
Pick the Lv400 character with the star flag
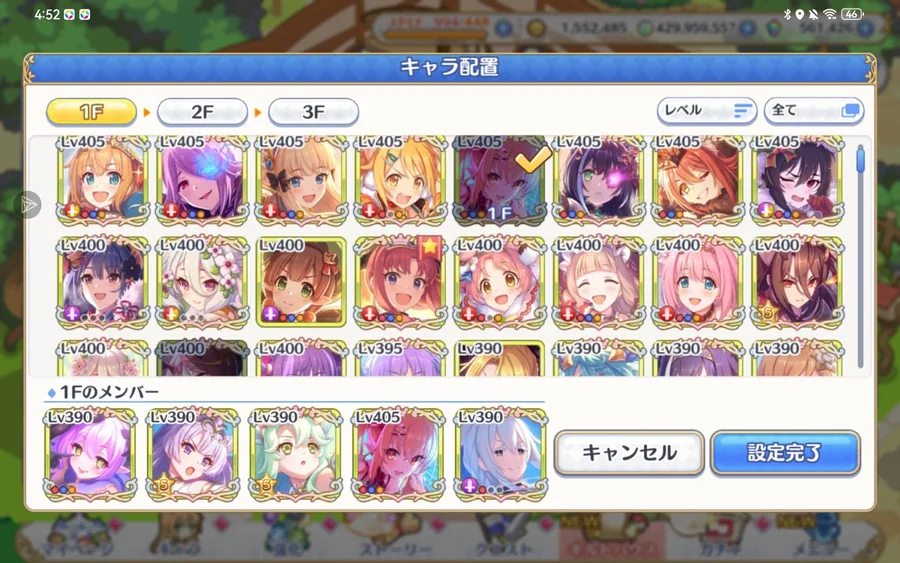(x=400, y=282)
